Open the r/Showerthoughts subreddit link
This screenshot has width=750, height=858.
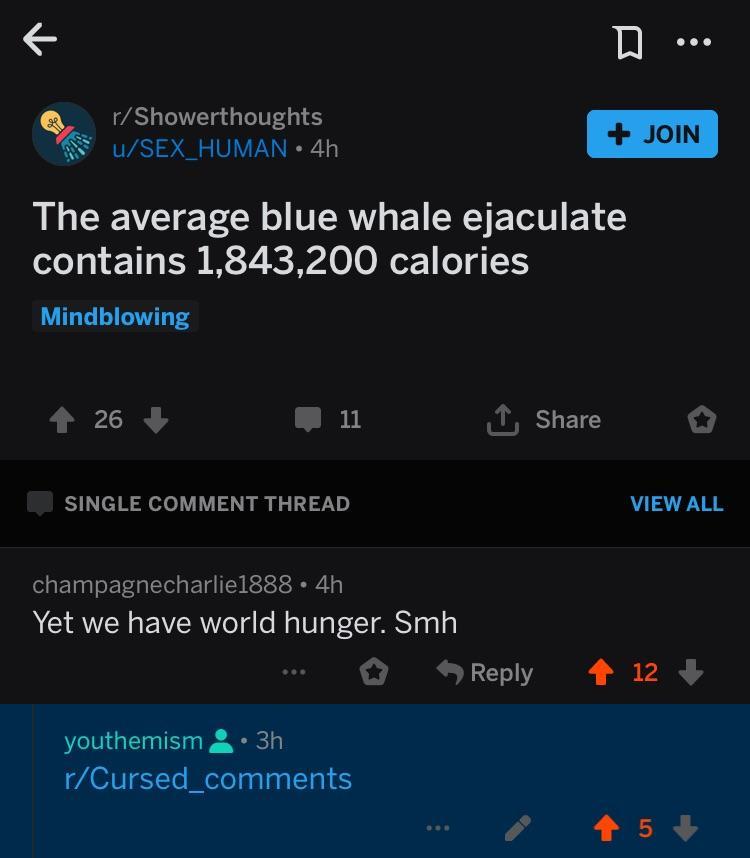pyautogui.click(x=216, y=116)
